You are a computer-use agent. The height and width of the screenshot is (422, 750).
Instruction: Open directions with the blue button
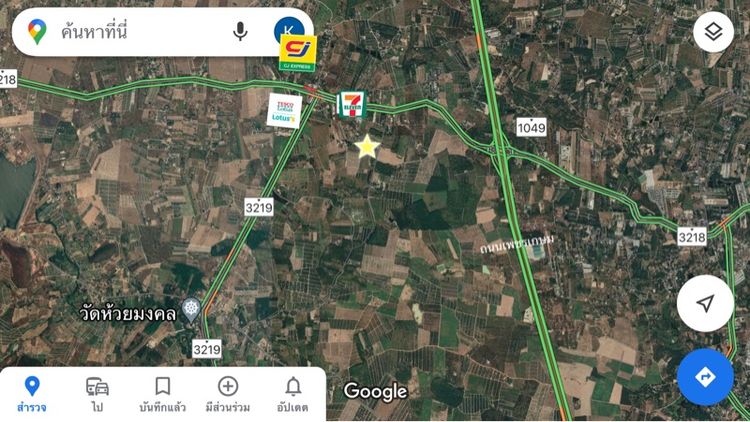click(x=705, y=377)
